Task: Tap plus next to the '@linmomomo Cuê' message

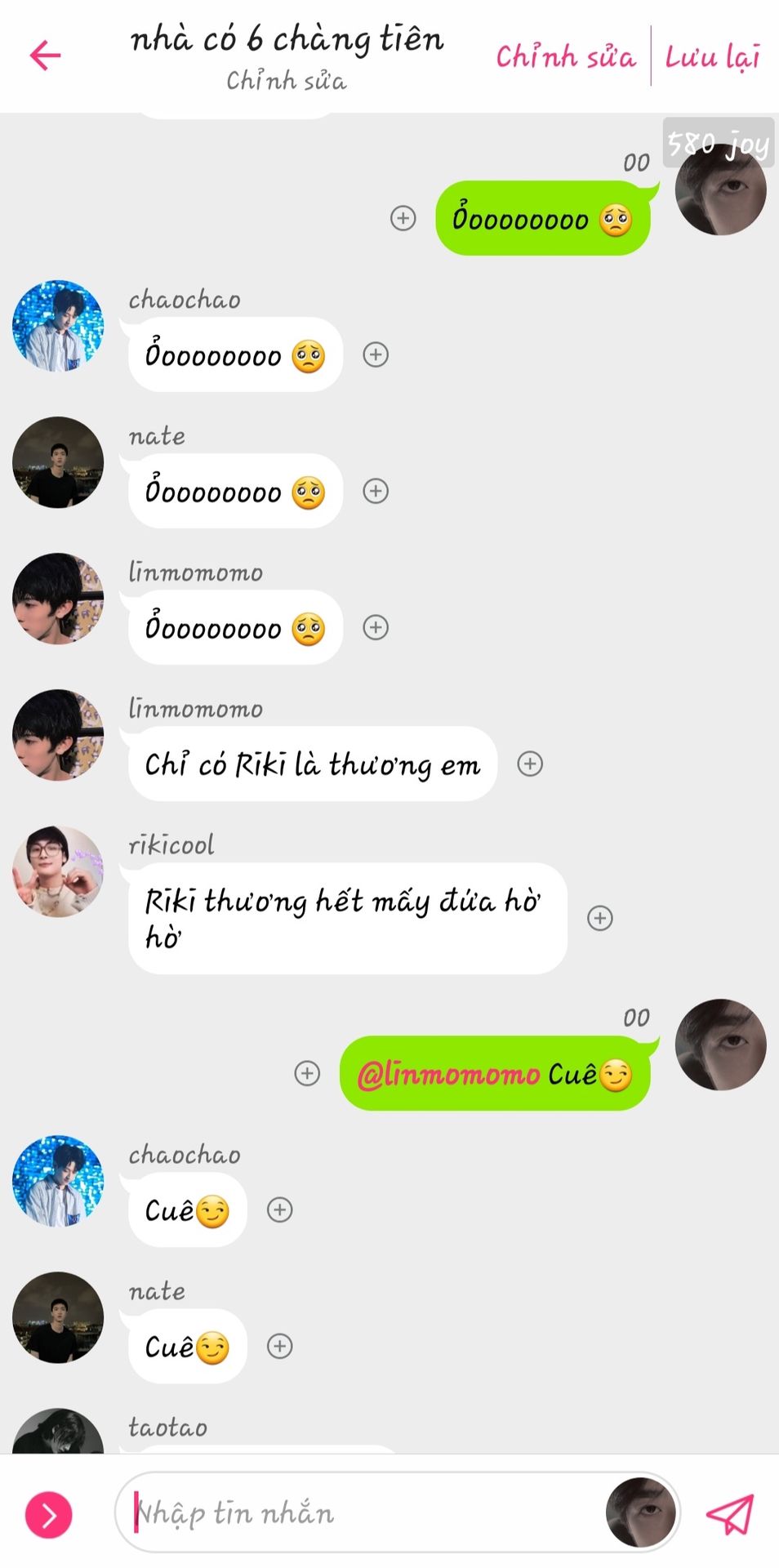Action: (307, 1073)
